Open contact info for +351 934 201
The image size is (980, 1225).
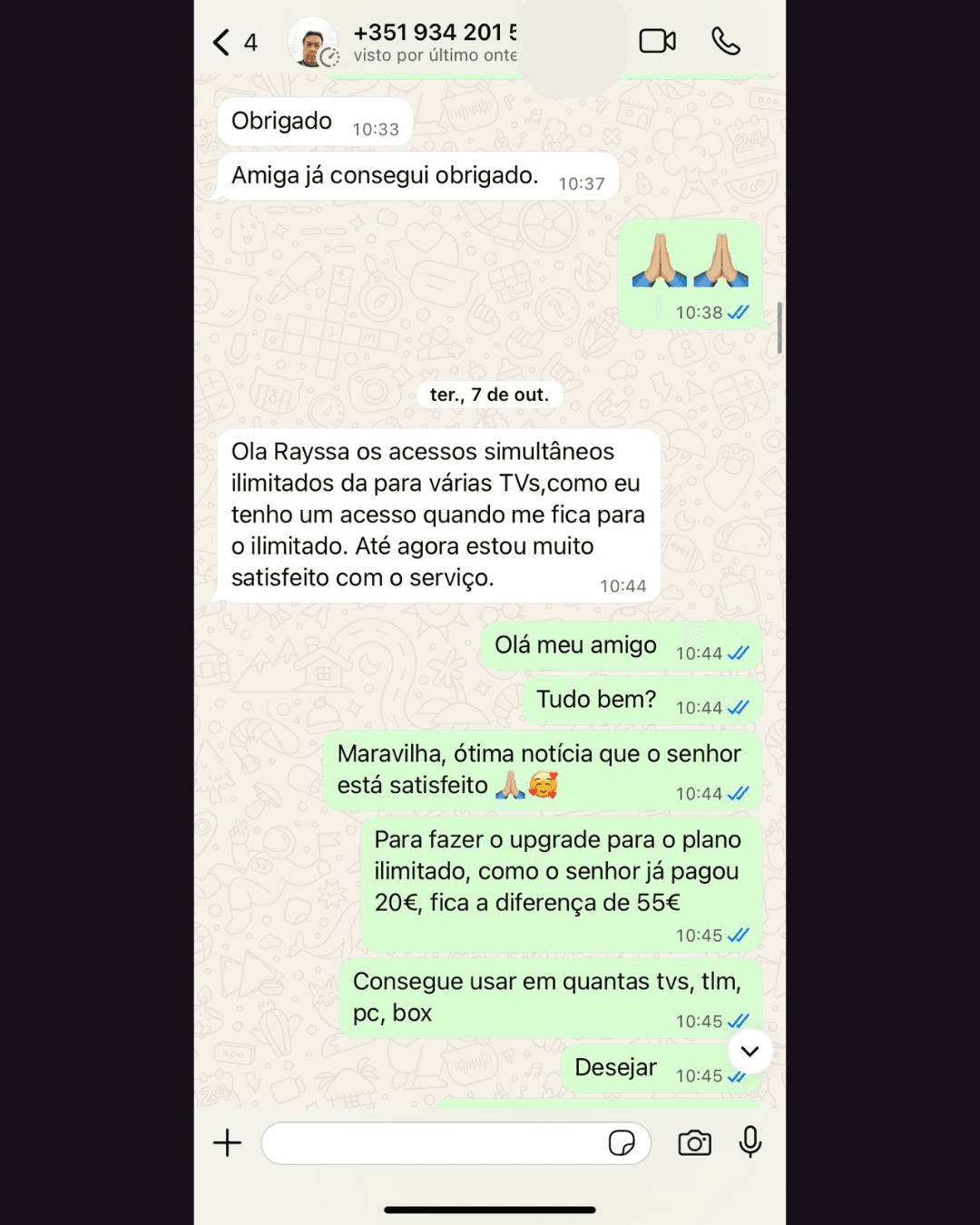(x=436, y=43)
